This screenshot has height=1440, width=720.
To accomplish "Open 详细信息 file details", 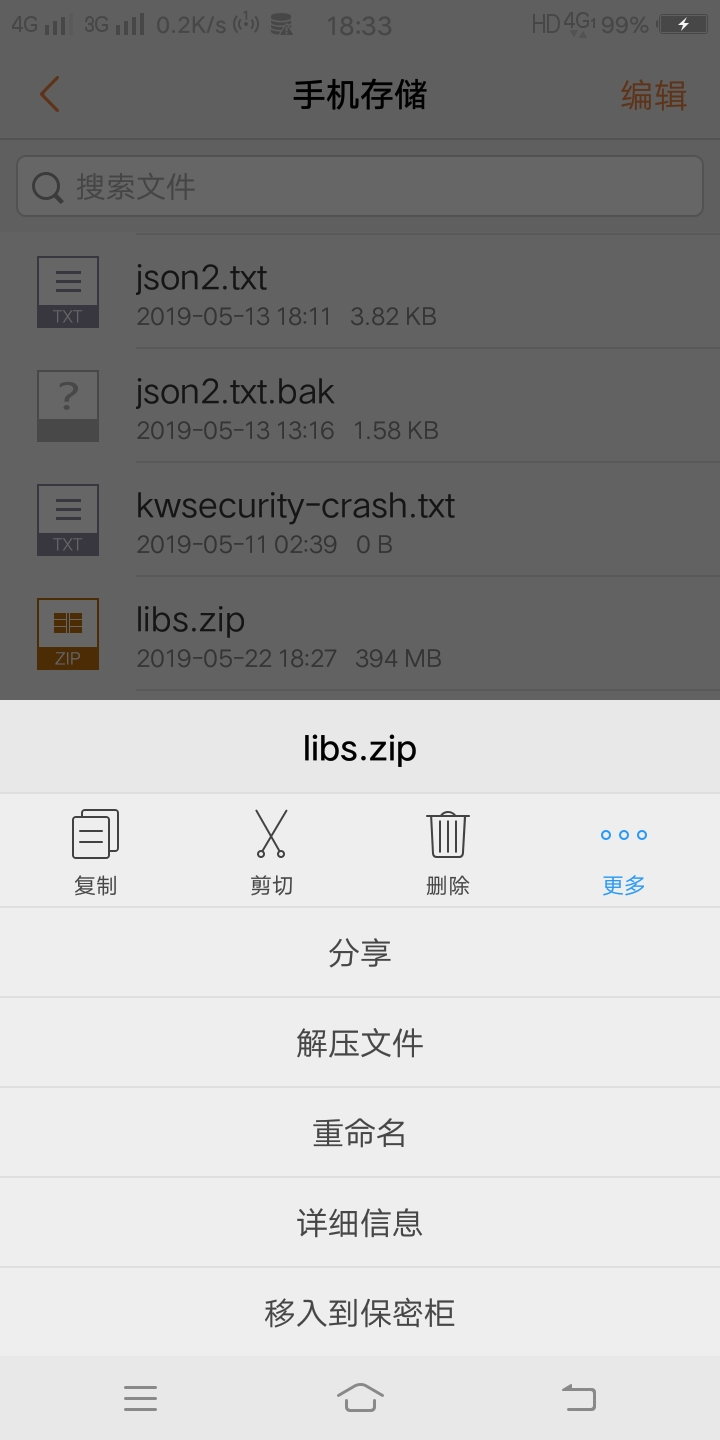I will click(360, 1223).
